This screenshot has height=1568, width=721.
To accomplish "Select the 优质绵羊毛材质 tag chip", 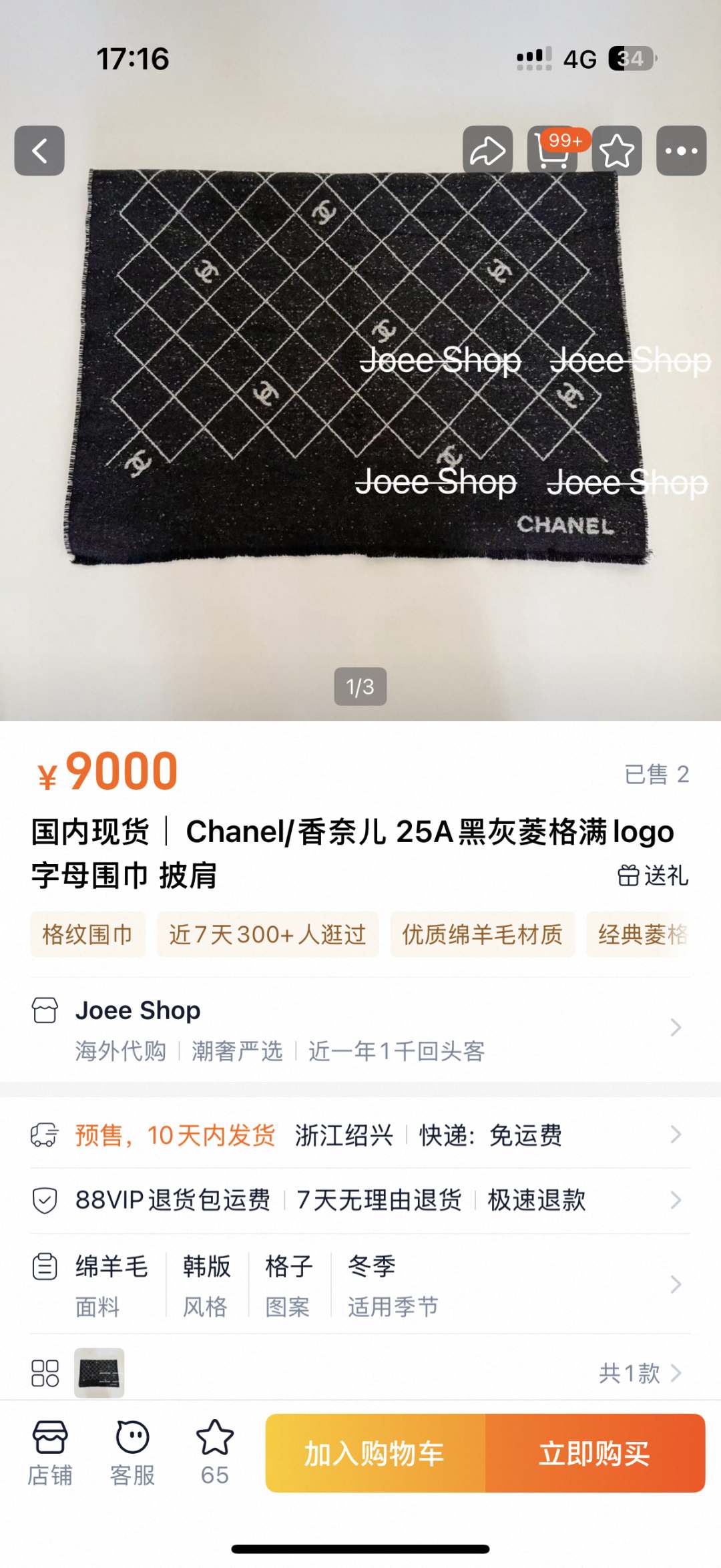I will coord(482,934).
